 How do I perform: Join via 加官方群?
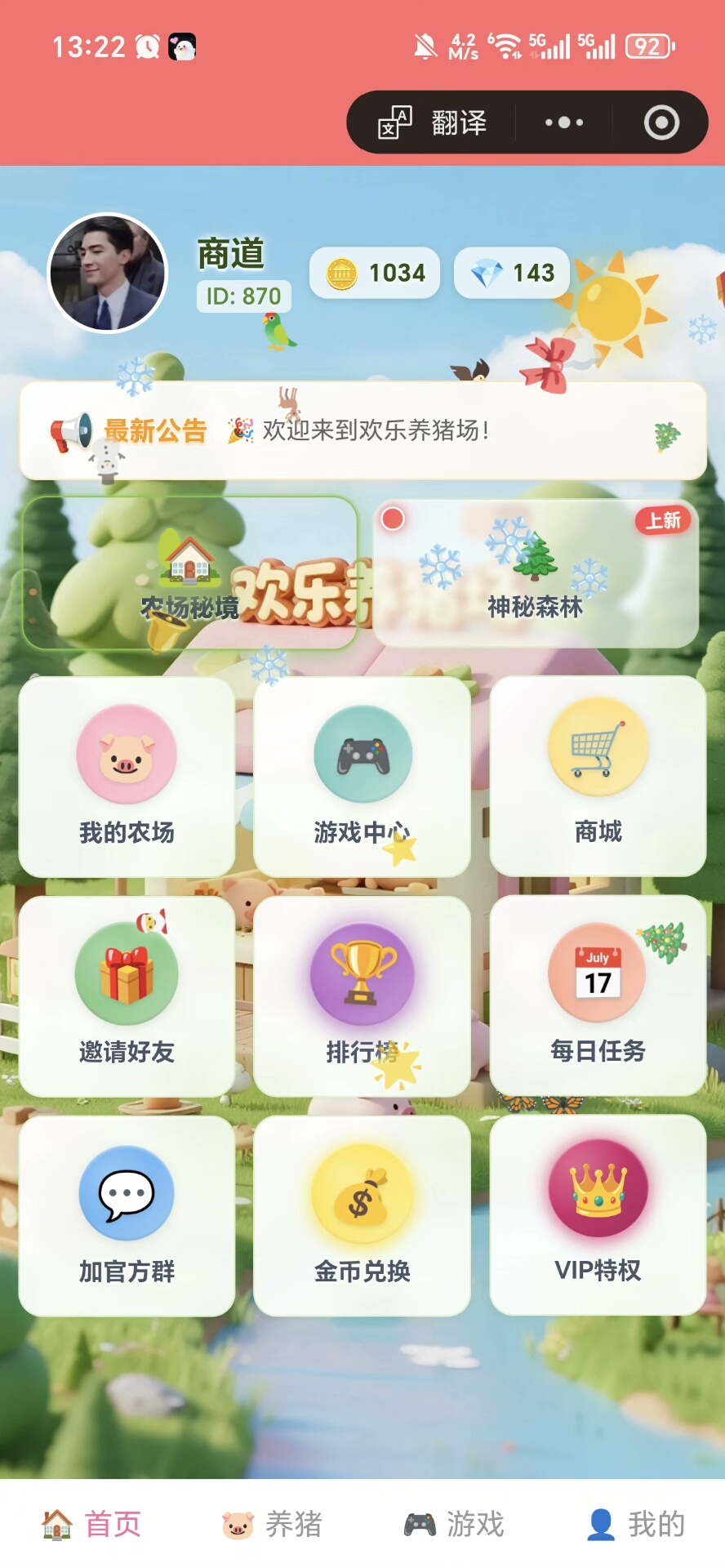127,1215
